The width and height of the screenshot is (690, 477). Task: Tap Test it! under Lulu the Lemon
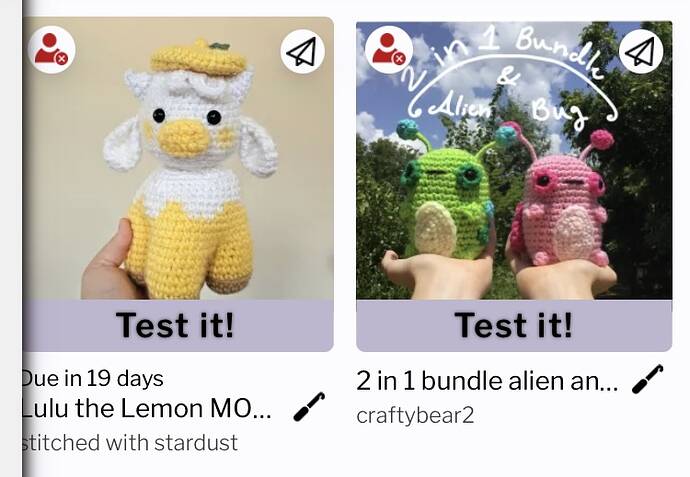176,326
